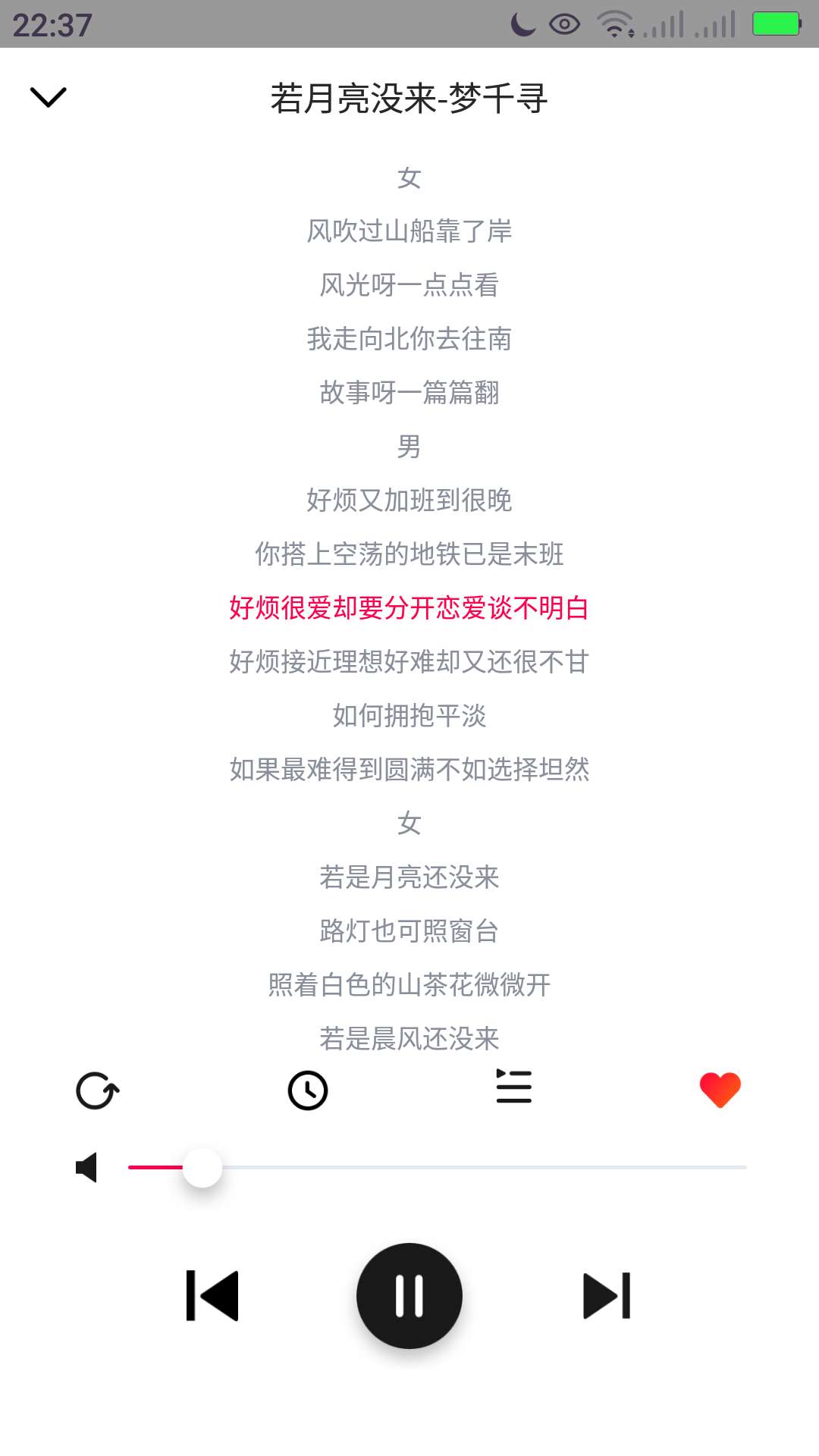Change the repeat playback mode
Viewport: 819px width, 1456px height.
pos(98,1090)
